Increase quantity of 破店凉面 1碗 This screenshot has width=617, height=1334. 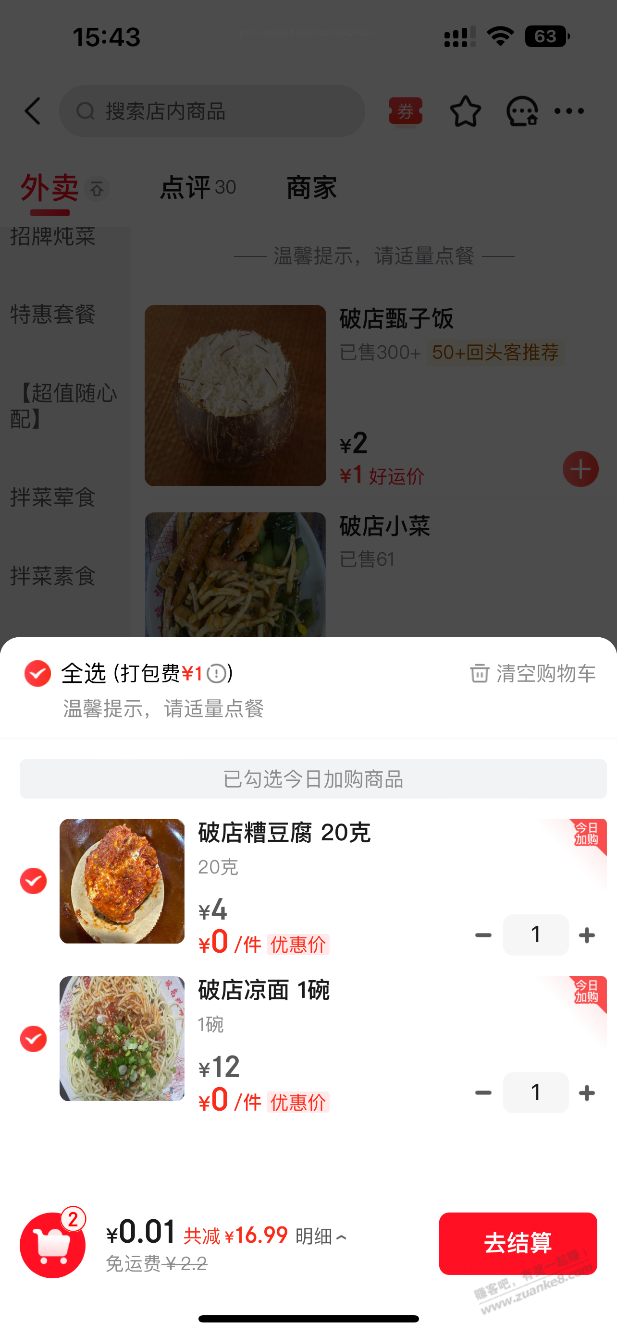click(587, 1093)
